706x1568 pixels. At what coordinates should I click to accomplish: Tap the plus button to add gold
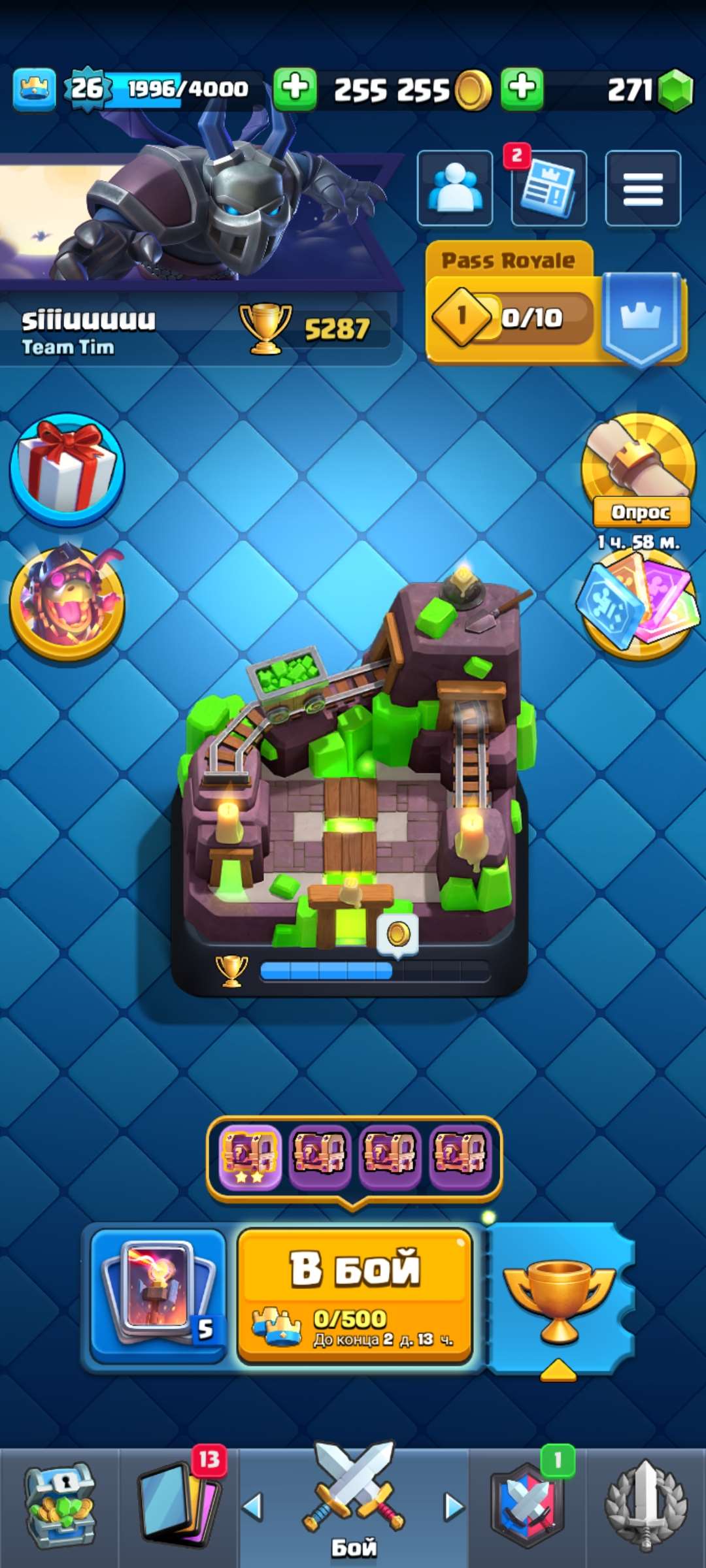pos(295,88)
